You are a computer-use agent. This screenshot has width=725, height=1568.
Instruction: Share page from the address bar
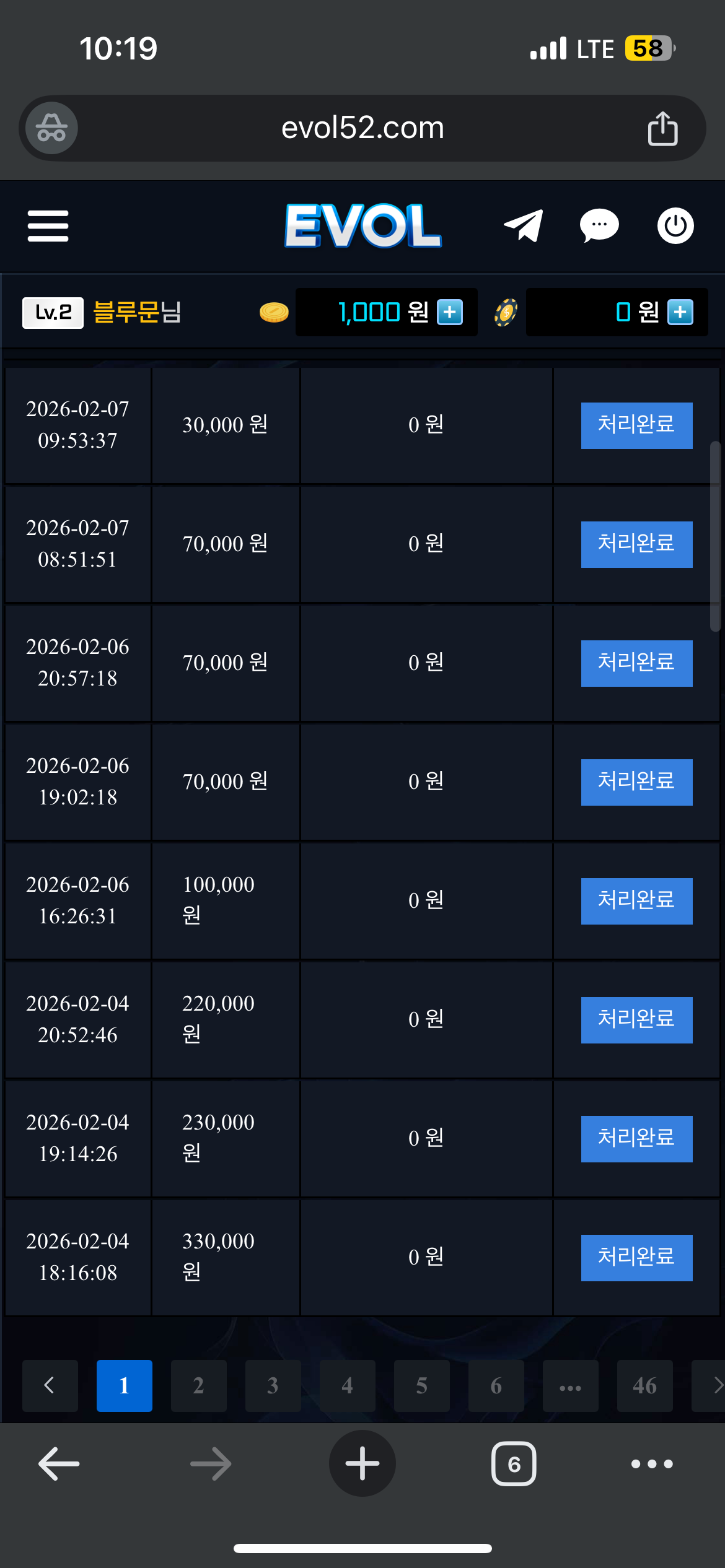662,128
